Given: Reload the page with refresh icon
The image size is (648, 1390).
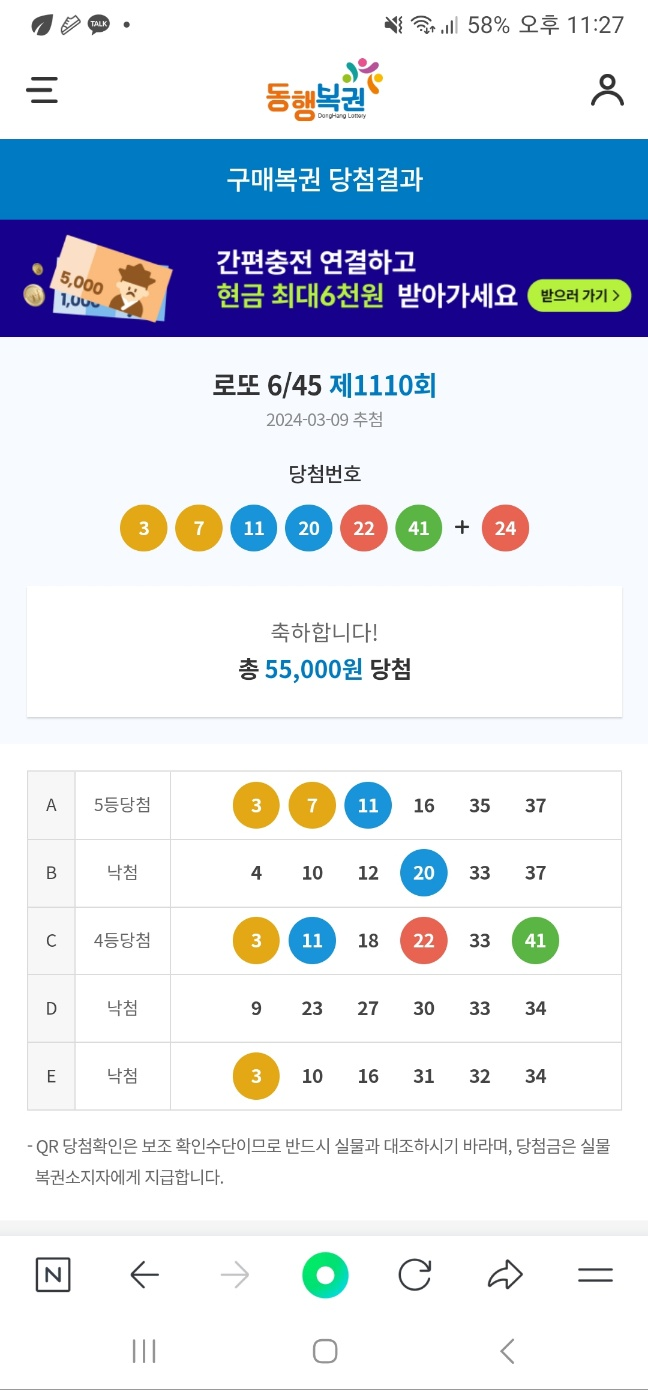Looking at the screenshot, I should click(414, 1275).
